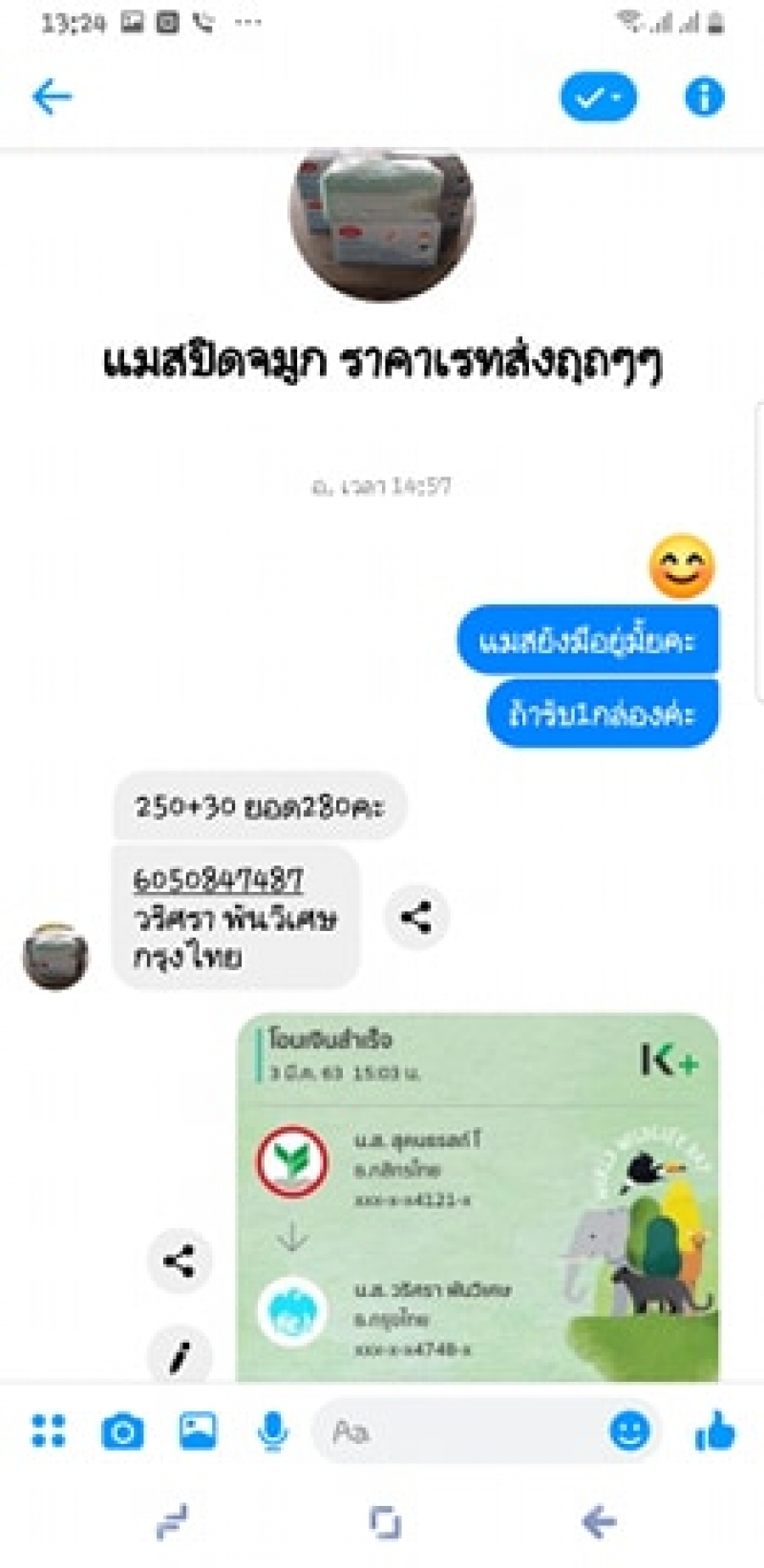Open the checkmark dropdown in the header
The height and width of the screenshot is (1568, 764).
pos(598,97)
